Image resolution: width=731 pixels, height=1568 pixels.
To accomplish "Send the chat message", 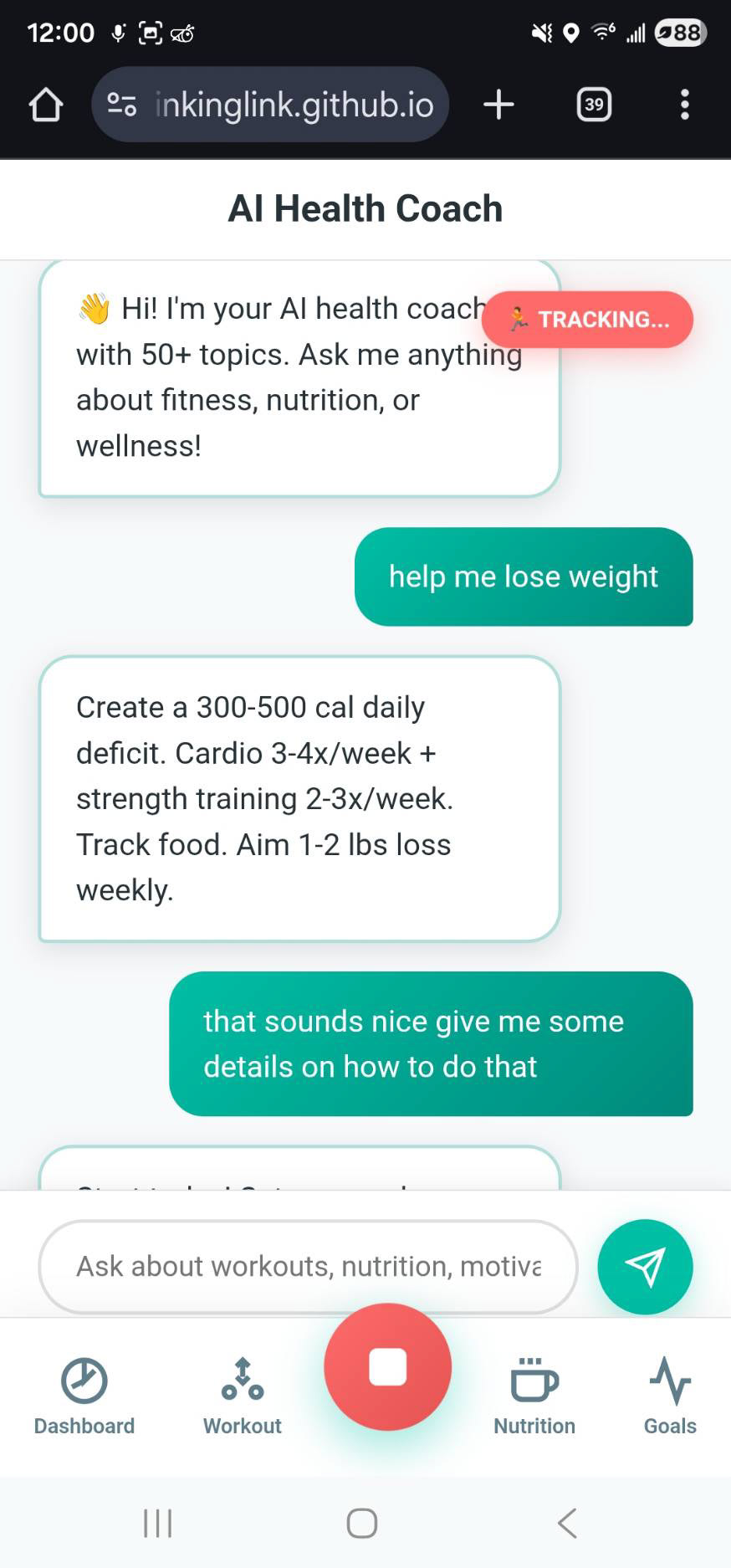I will [644, 1266].
